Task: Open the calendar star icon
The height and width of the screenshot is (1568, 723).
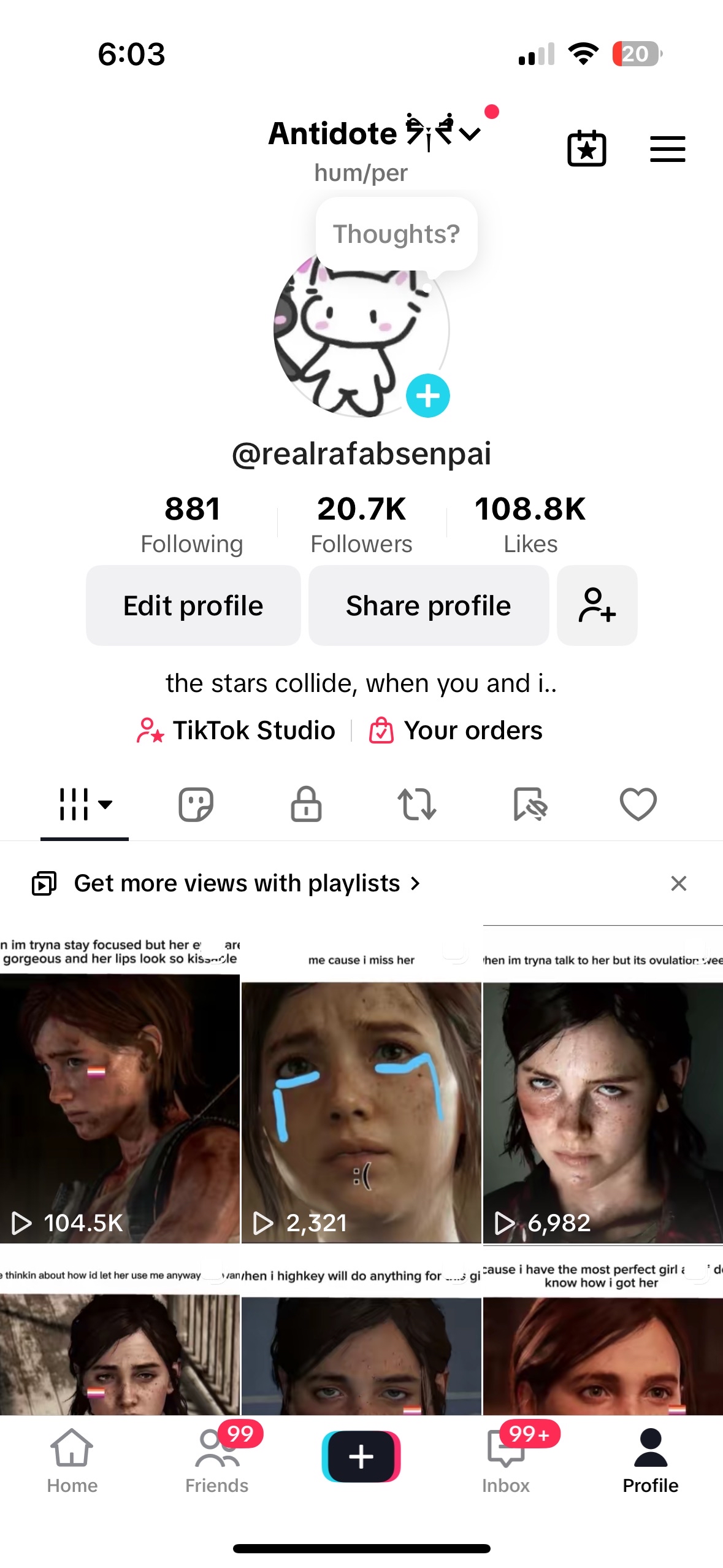Action: [587, 148]
